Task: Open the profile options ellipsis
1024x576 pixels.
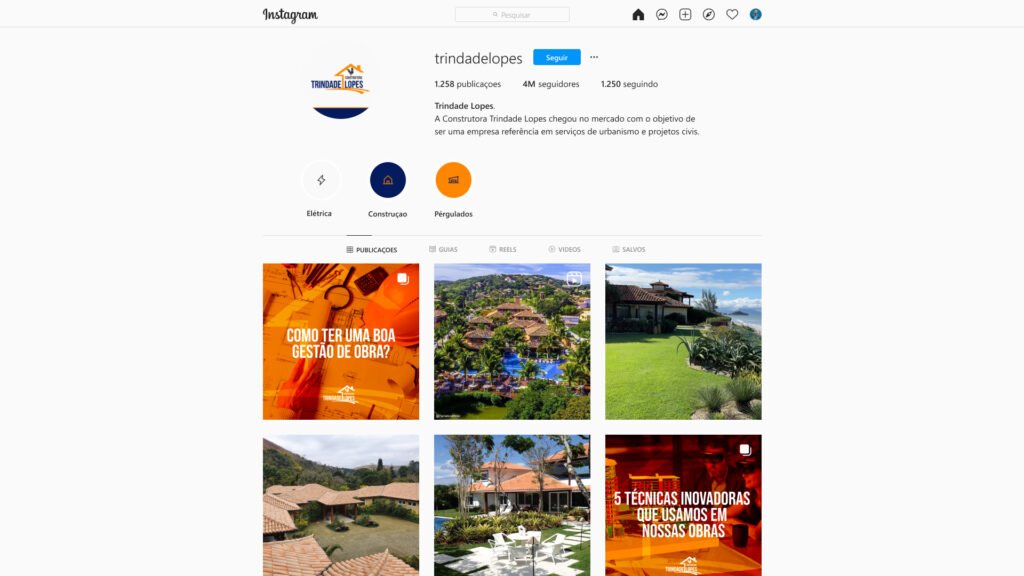Action: (594, 58)
